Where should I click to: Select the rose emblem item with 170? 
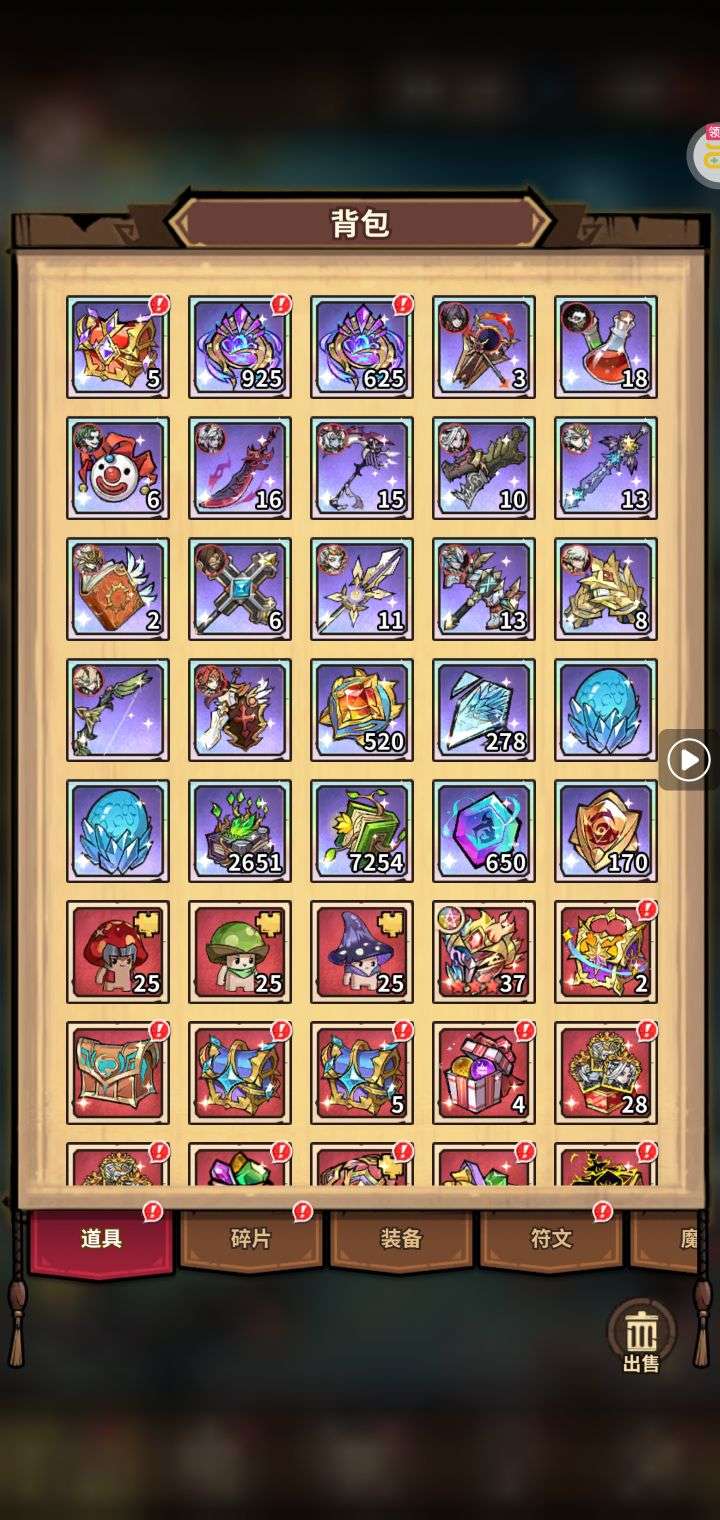point(606,830)
